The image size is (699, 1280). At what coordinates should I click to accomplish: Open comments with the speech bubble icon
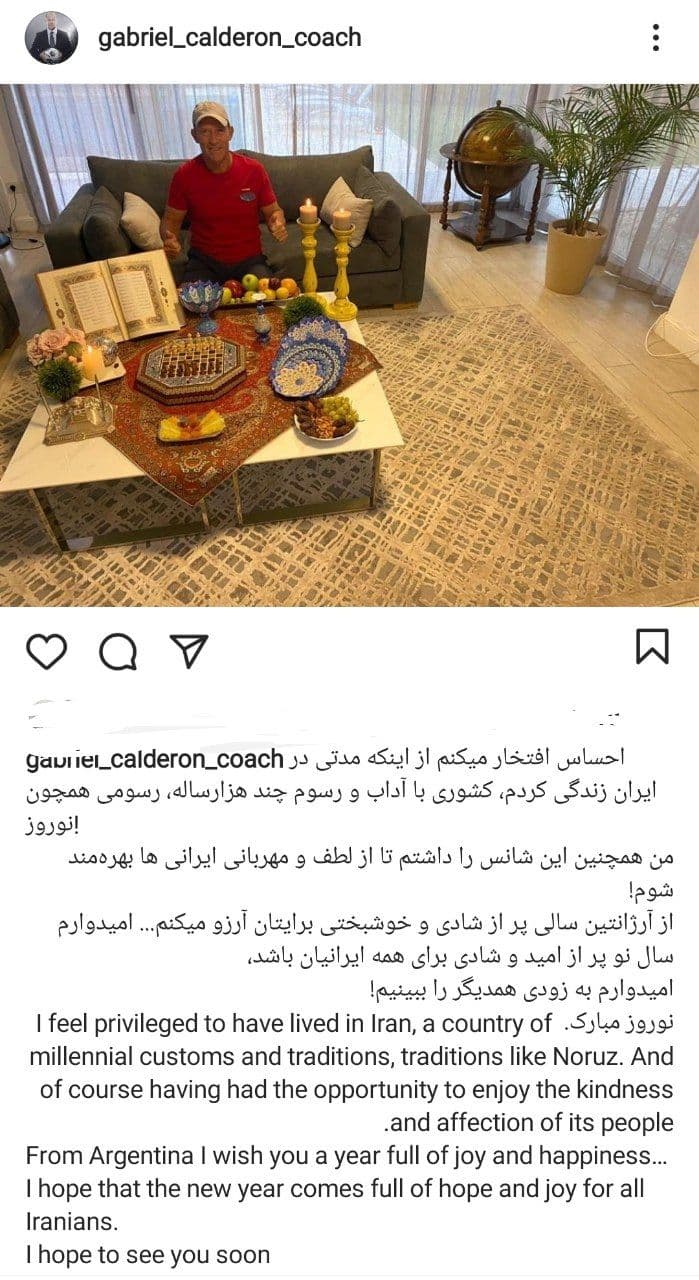click(118, 652)
